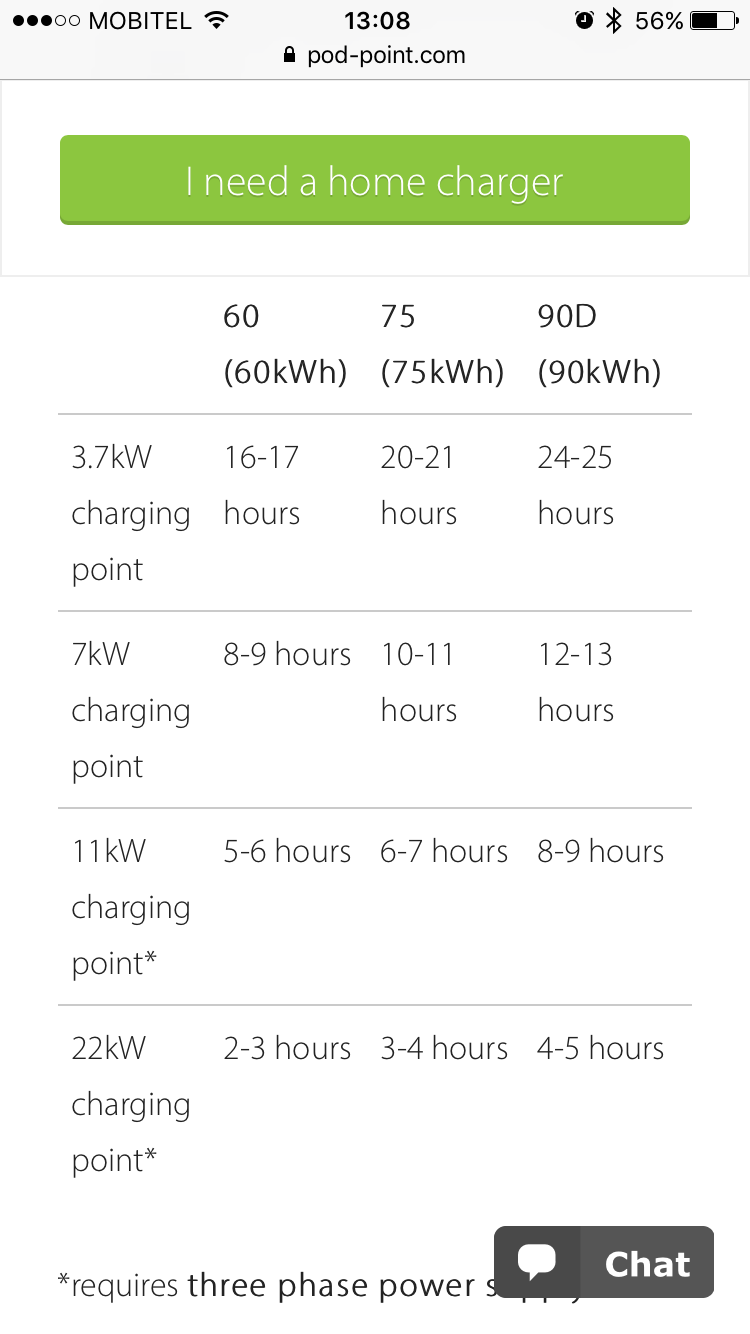The height and width of the screenshot is (1334, 750).
Task: Open the Chat support widget
Action: pyautogui.click(x=604, y=1262)
